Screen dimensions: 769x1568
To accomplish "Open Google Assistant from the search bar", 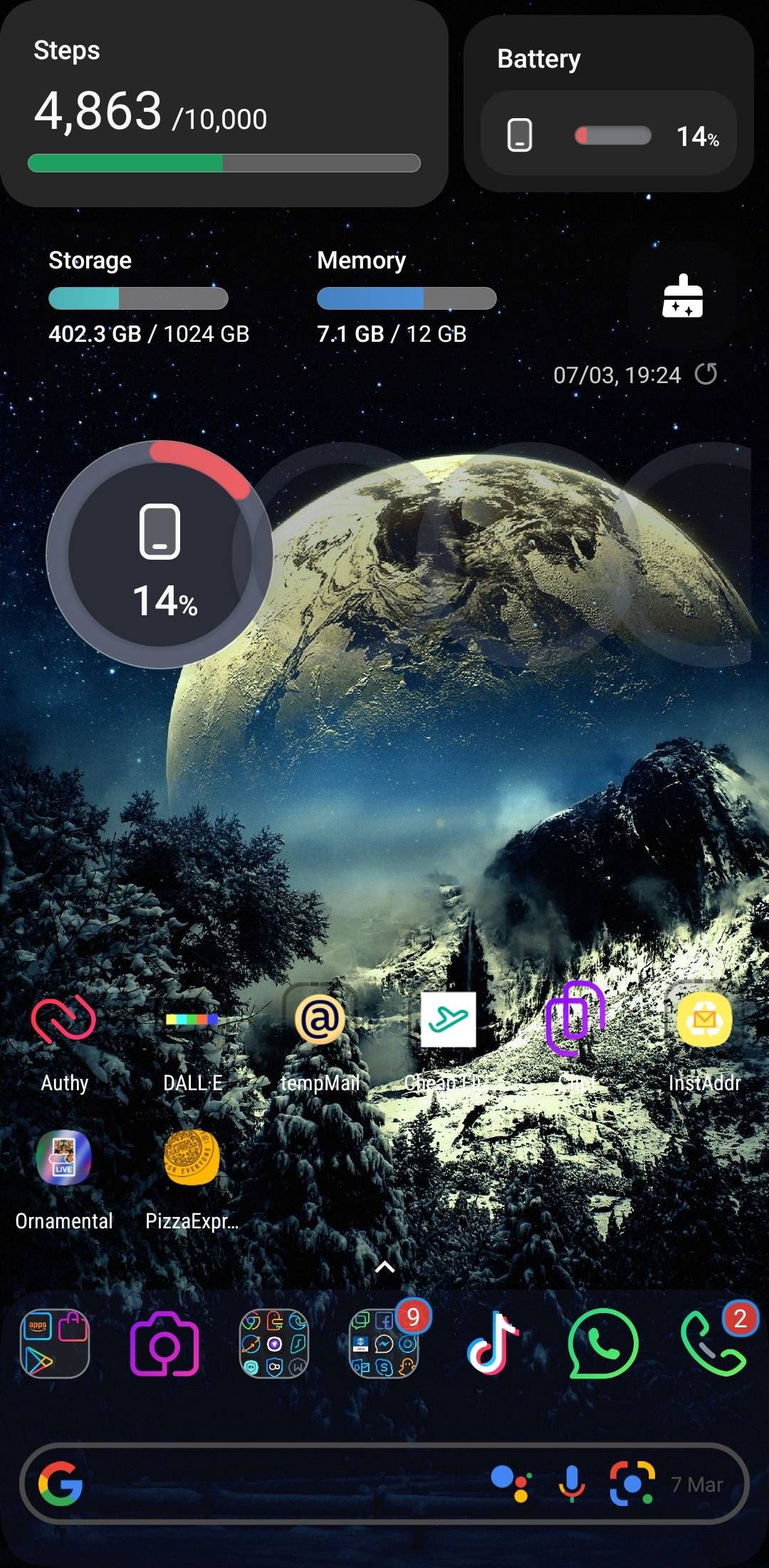I will (x=510, y=1485).
